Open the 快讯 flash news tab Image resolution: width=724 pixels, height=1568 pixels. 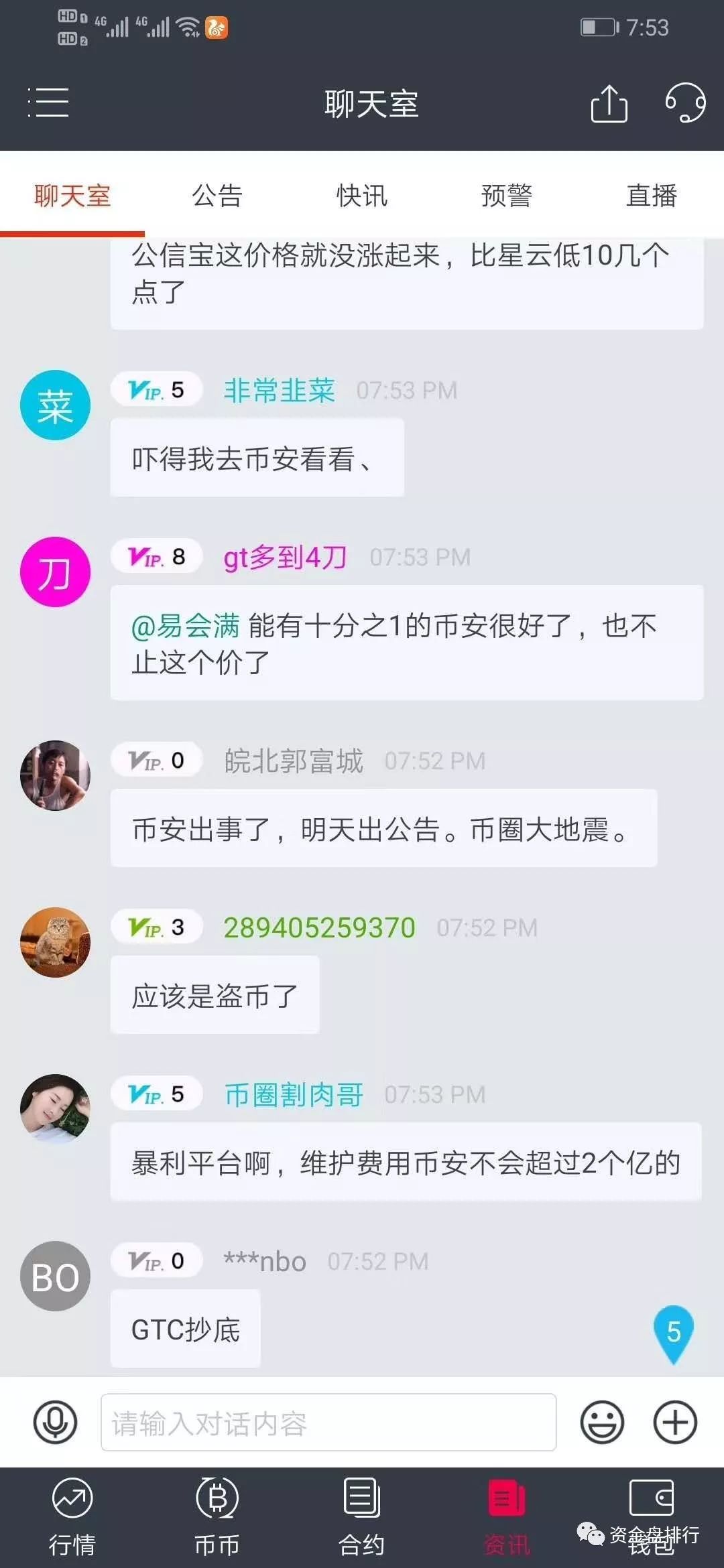(x=362, y=195)
